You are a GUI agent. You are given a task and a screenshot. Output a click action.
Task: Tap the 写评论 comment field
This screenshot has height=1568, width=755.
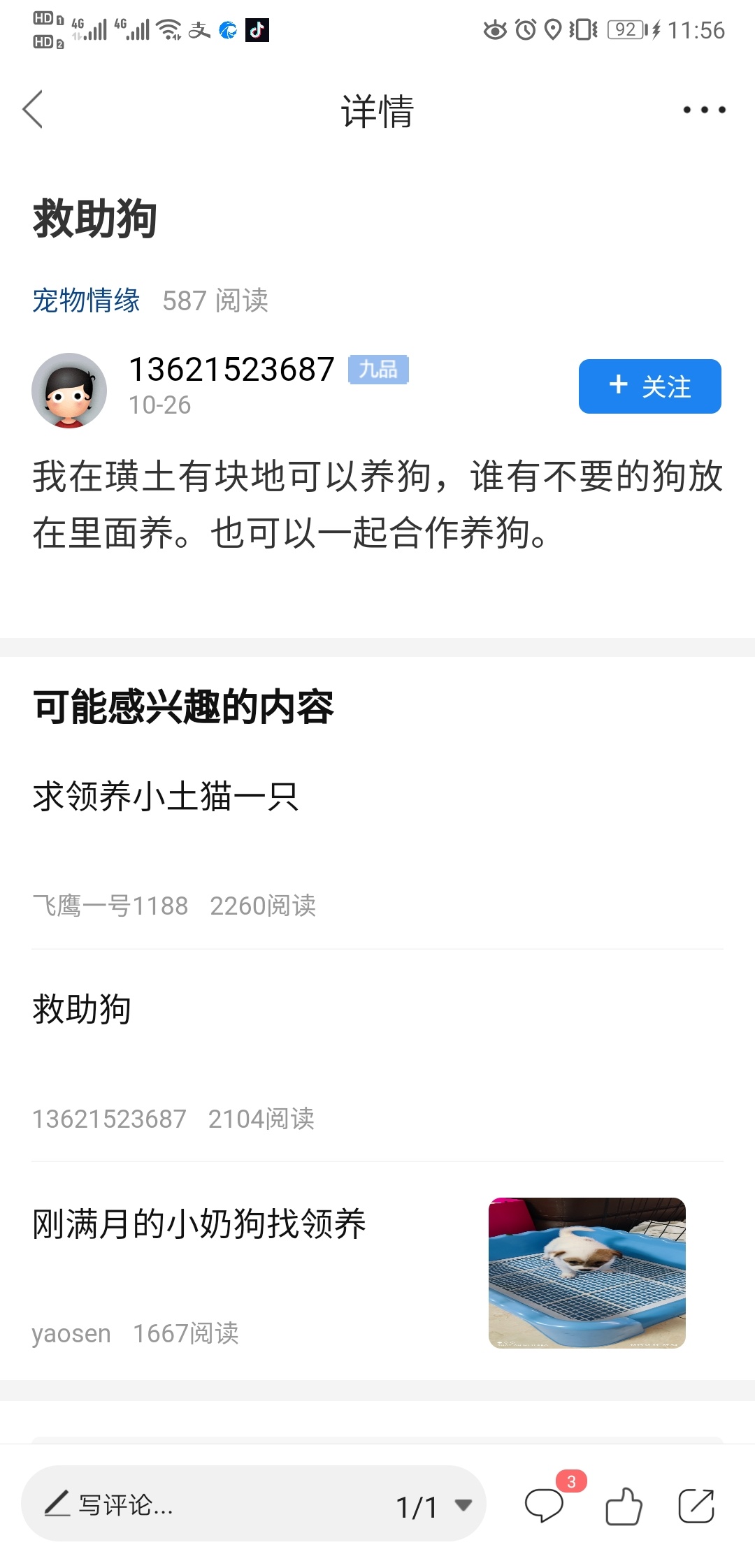pos(210,1504)
